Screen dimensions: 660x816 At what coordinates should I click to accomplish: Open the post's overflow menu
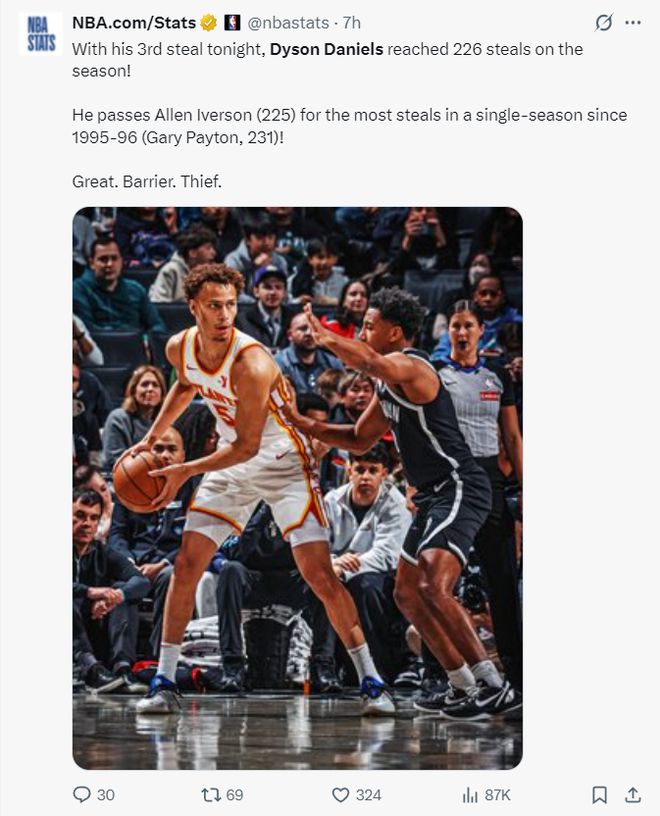(632, 22)
